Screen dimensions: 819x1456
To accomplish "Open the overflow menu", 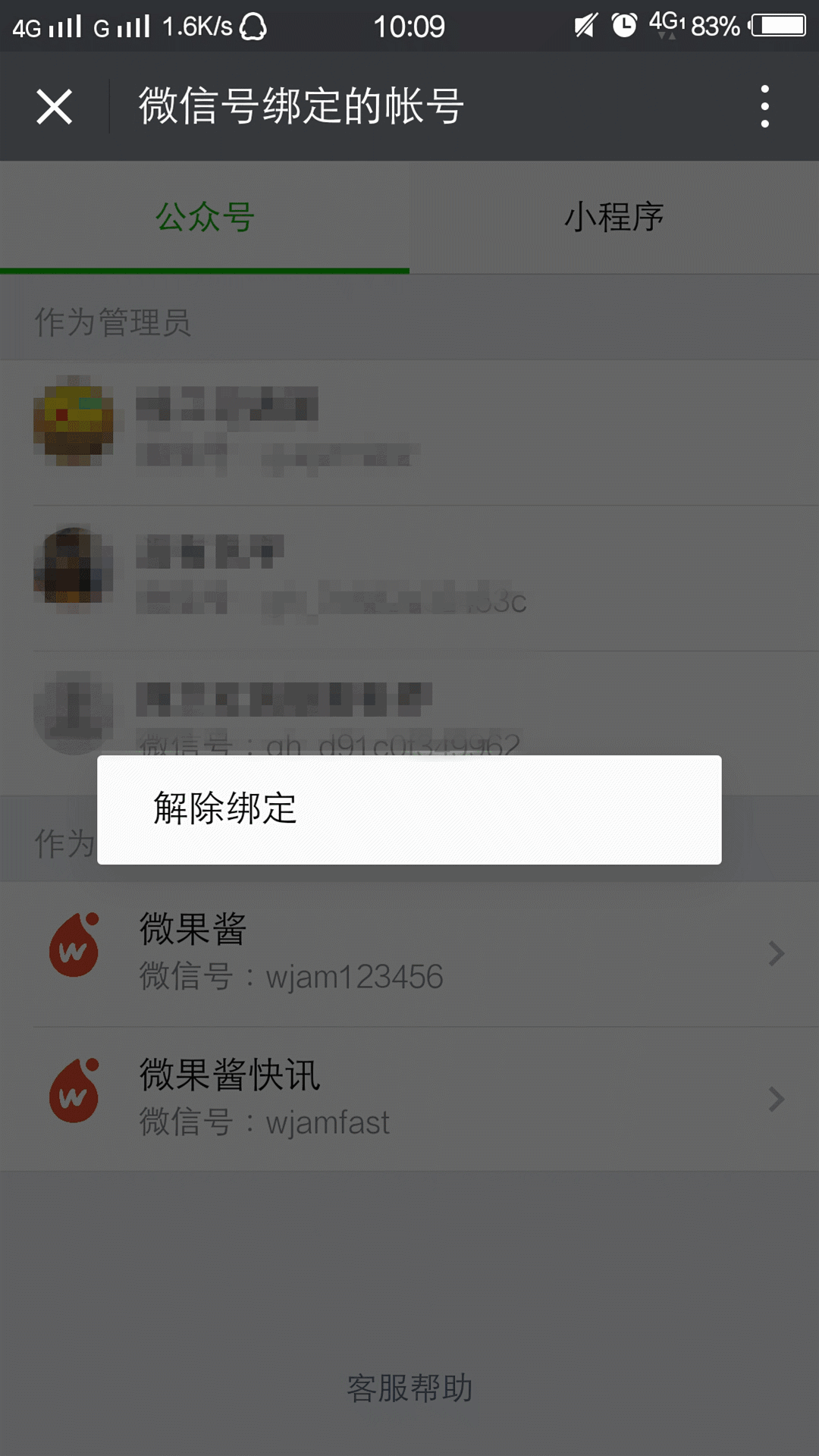I will click(764, 106).
